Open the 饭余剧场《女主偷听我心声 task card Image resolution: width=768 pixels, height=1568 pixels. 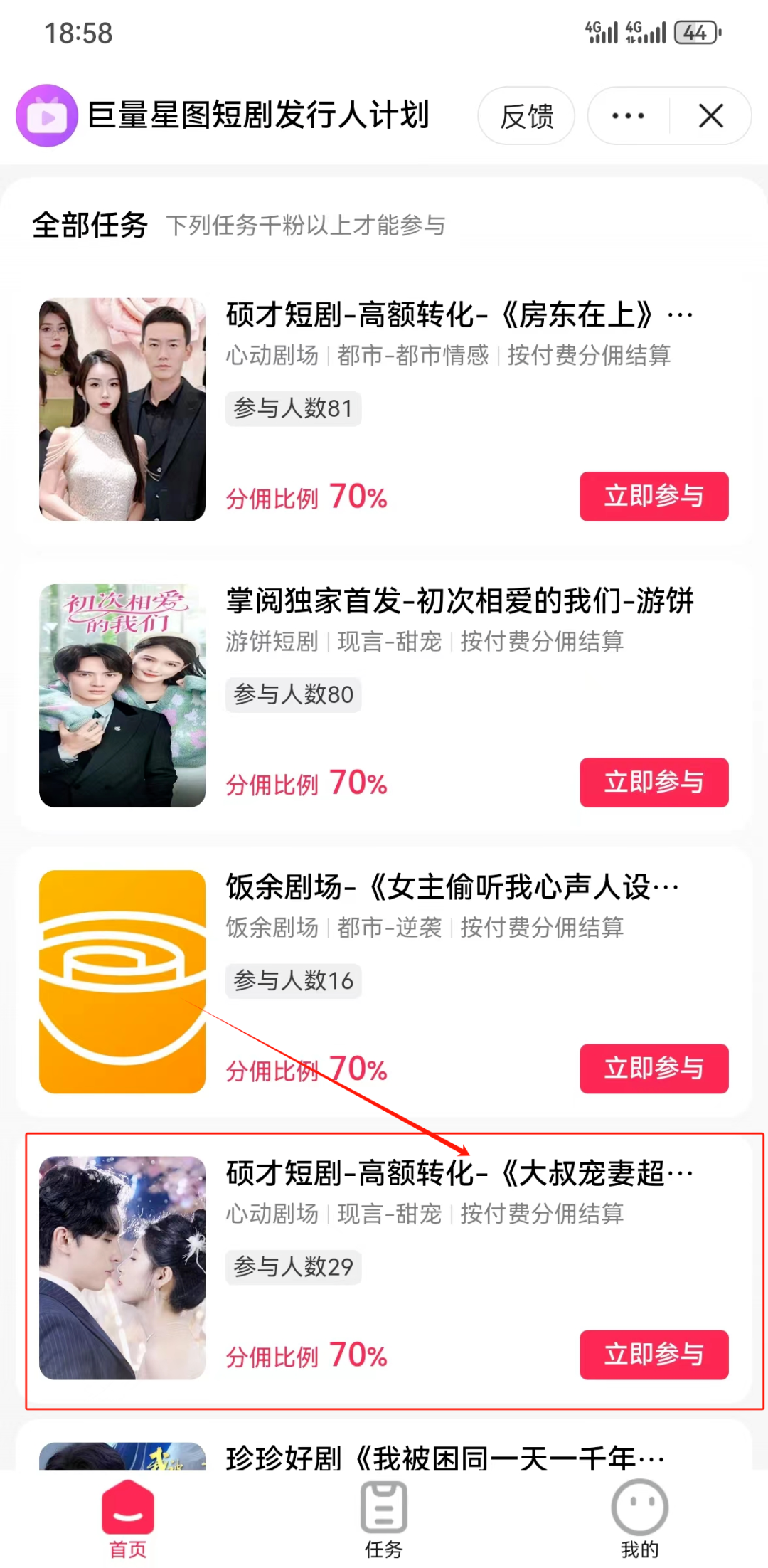click(384, 981)
